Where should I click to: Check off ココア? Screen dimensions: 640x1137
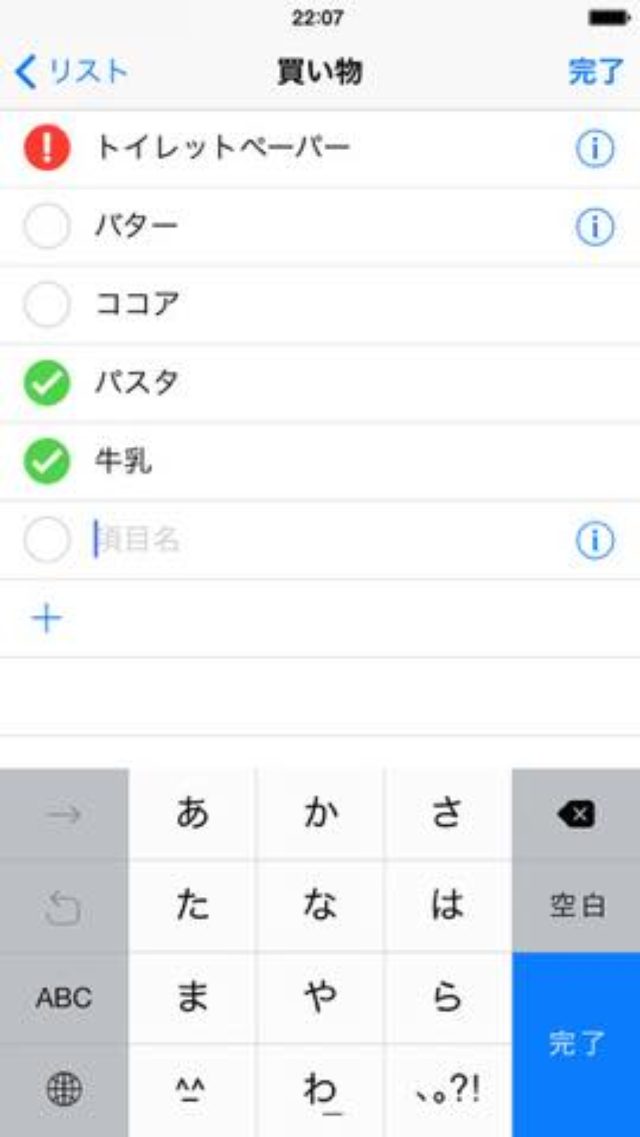click(46, 305)
